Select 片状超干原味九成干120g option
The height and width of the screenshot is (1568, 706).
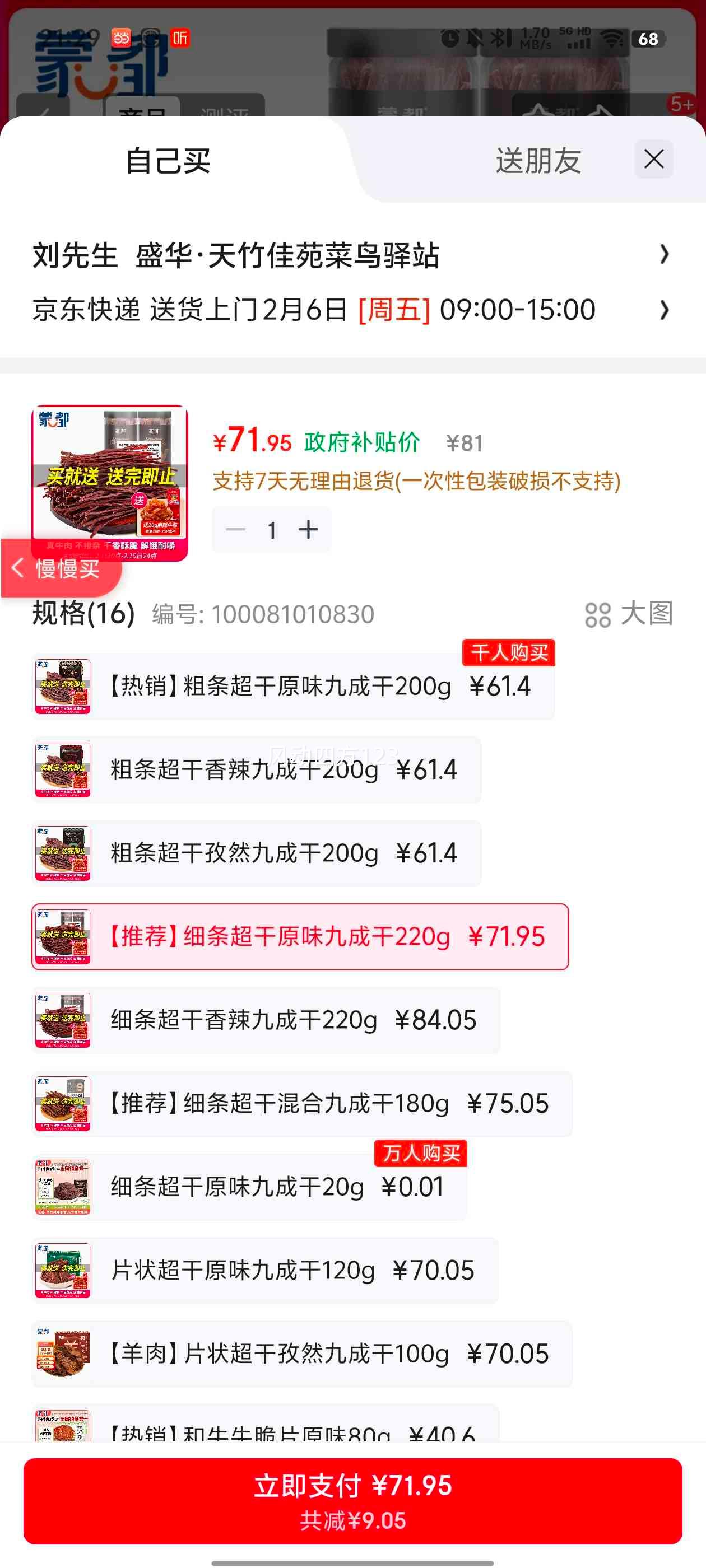click(x=265, y=1270)
